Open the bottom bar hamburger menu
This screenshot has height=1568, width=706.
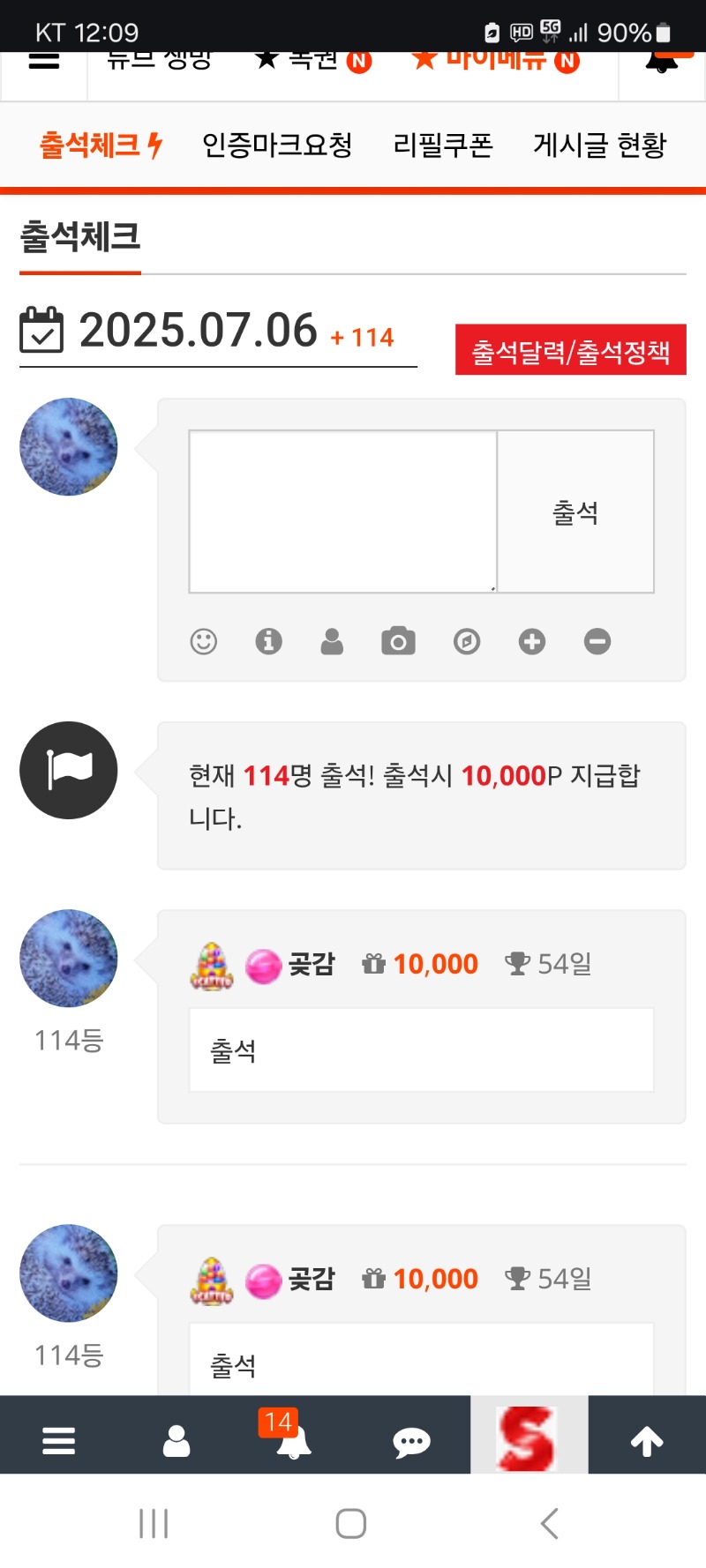[58, 1441]
